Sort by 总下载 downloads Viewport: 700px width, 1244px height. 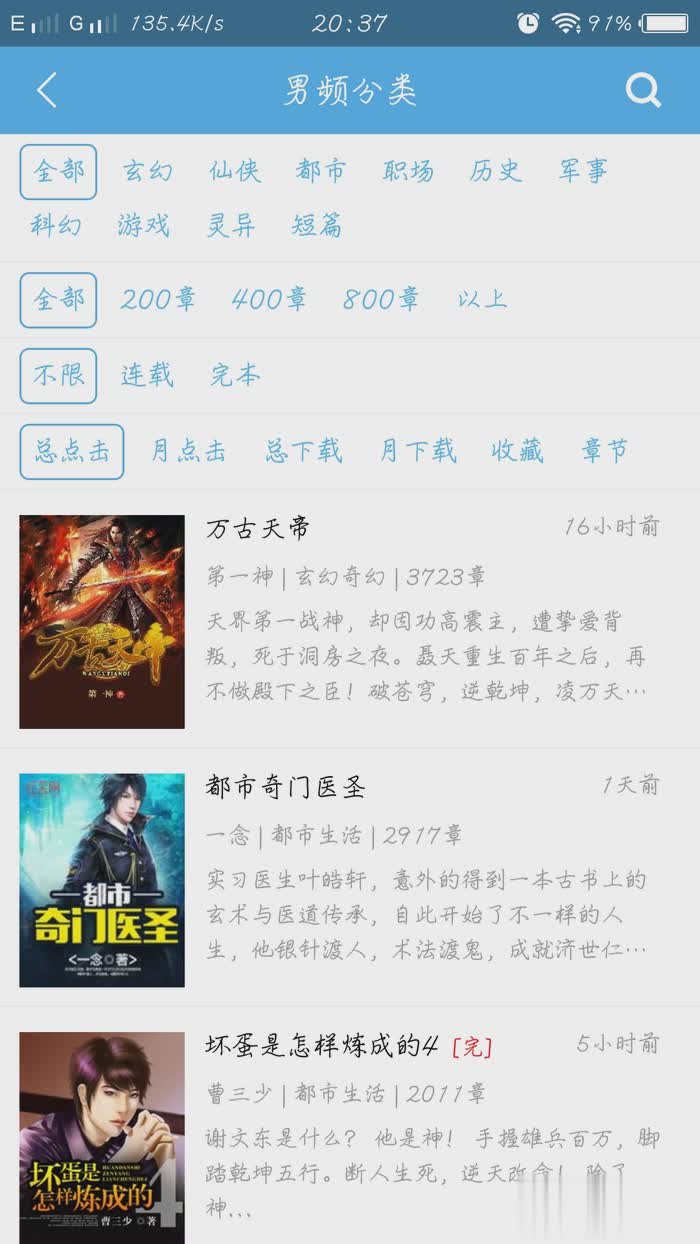303,451
